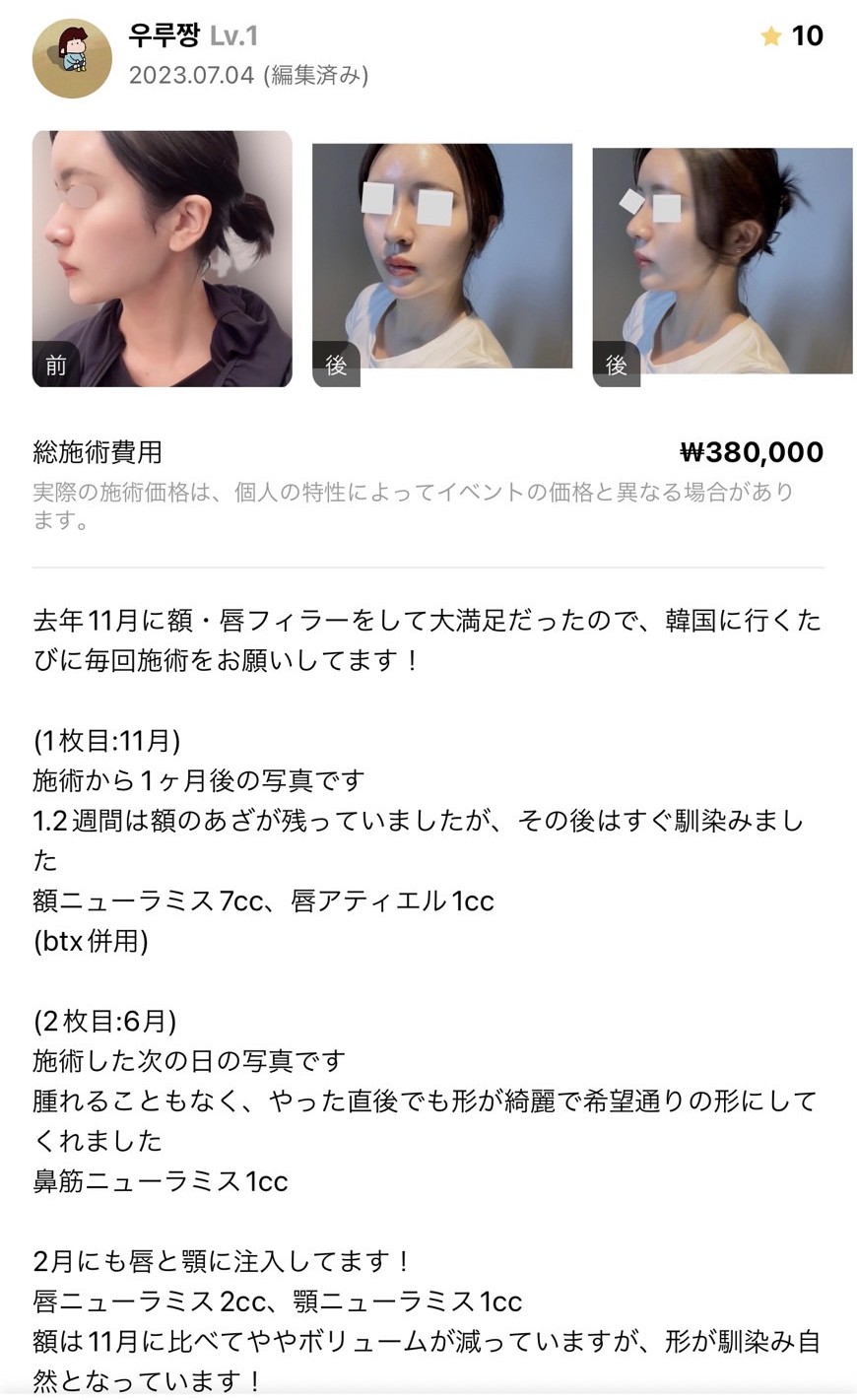
Task: View the side-profile after photo
Action: coord(722,261)
